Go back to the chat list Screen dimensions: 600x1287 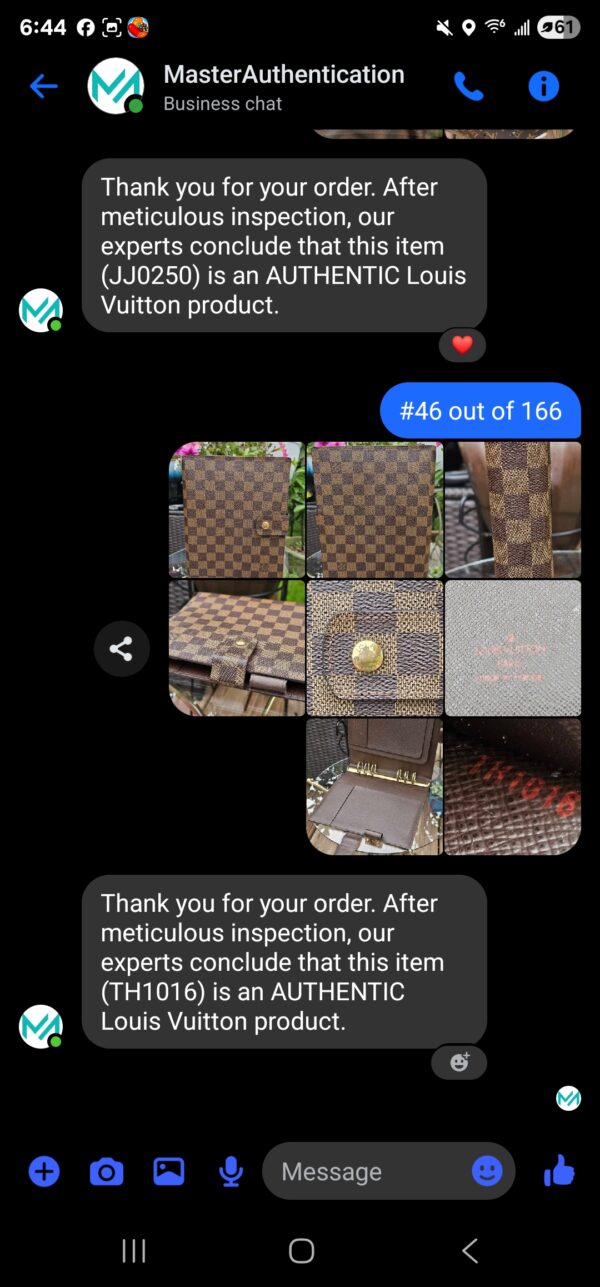click(43, 87)
